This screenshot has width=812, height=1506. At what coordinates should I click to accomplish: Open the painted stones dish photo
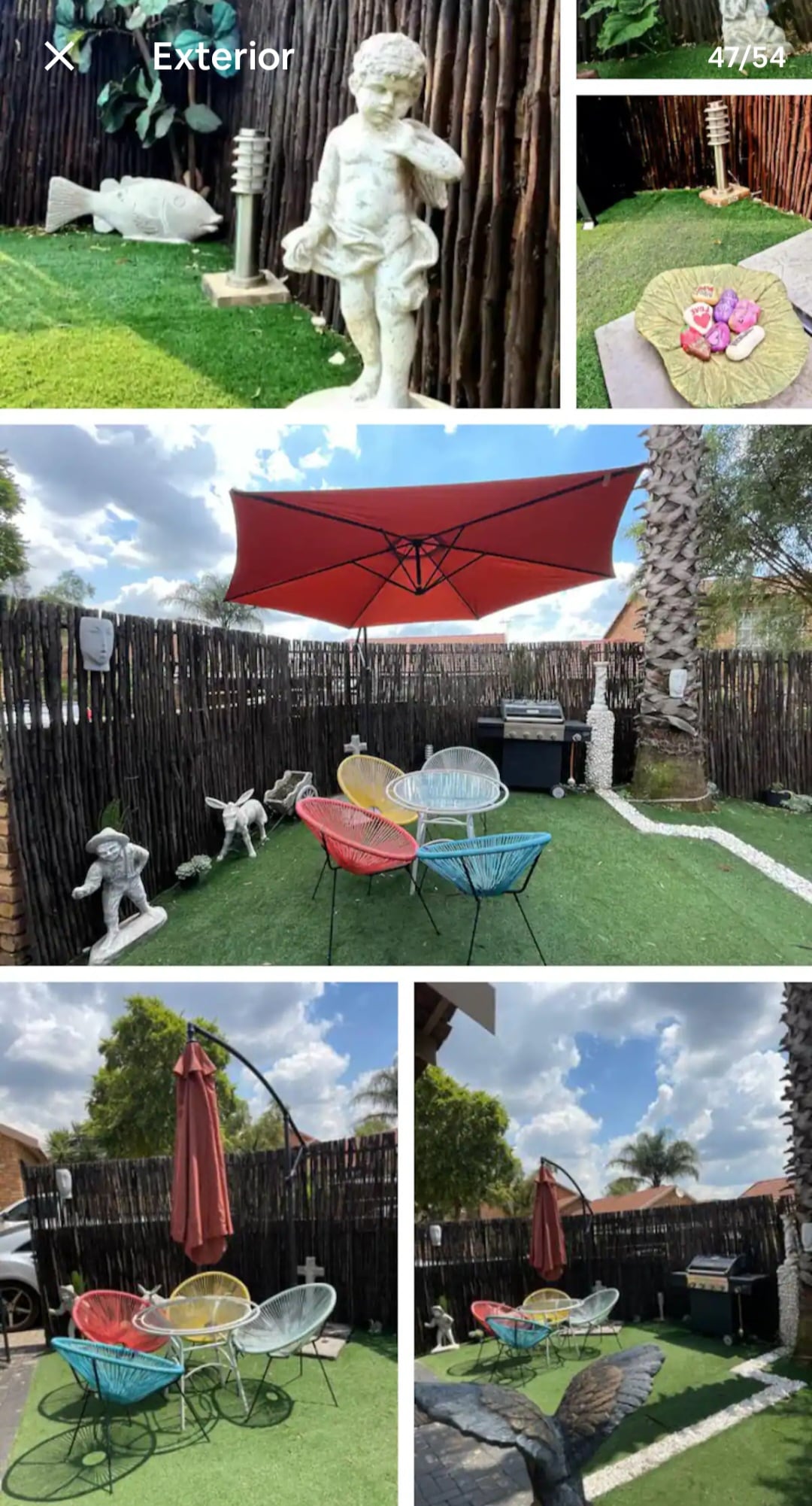click(693, 251)
